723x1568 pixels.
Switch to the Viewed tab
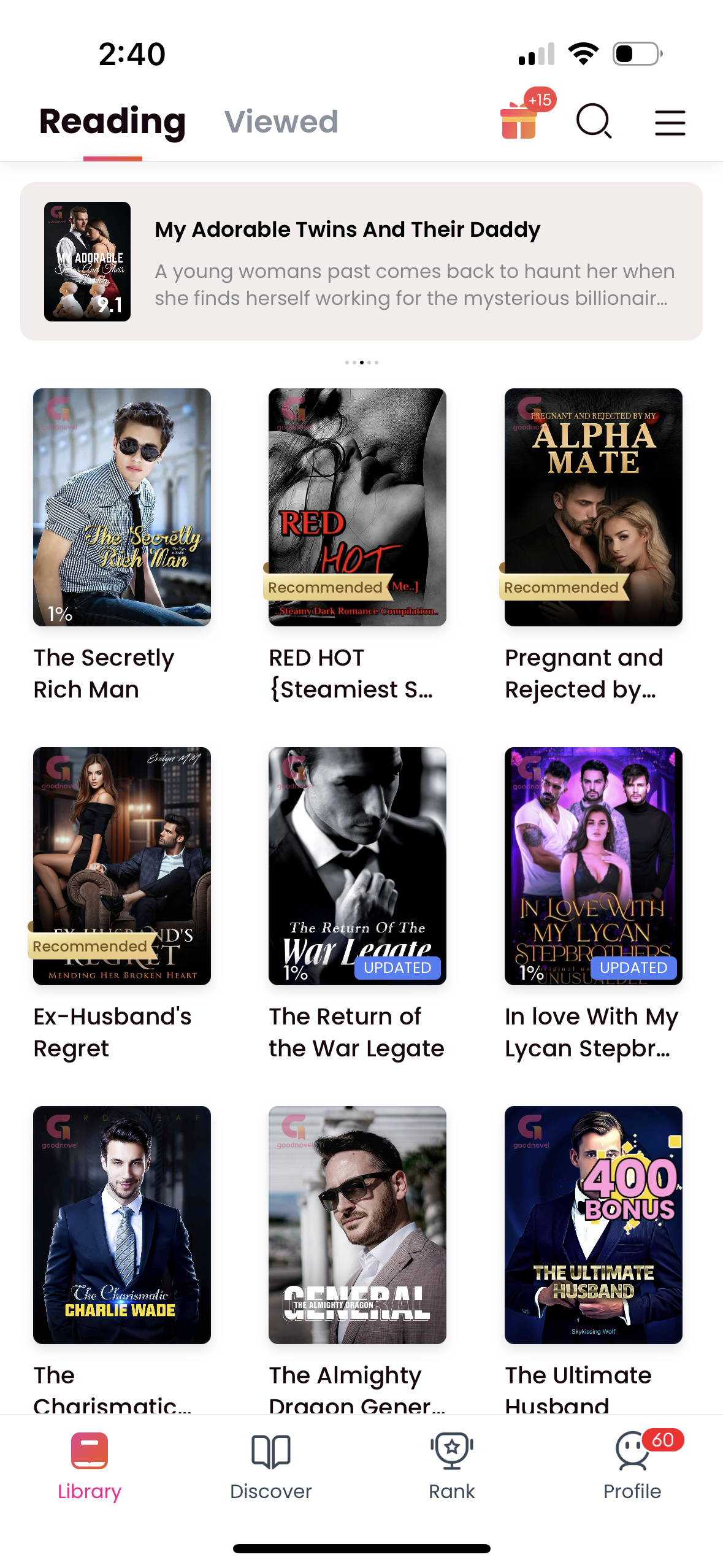tap(281, 121)
